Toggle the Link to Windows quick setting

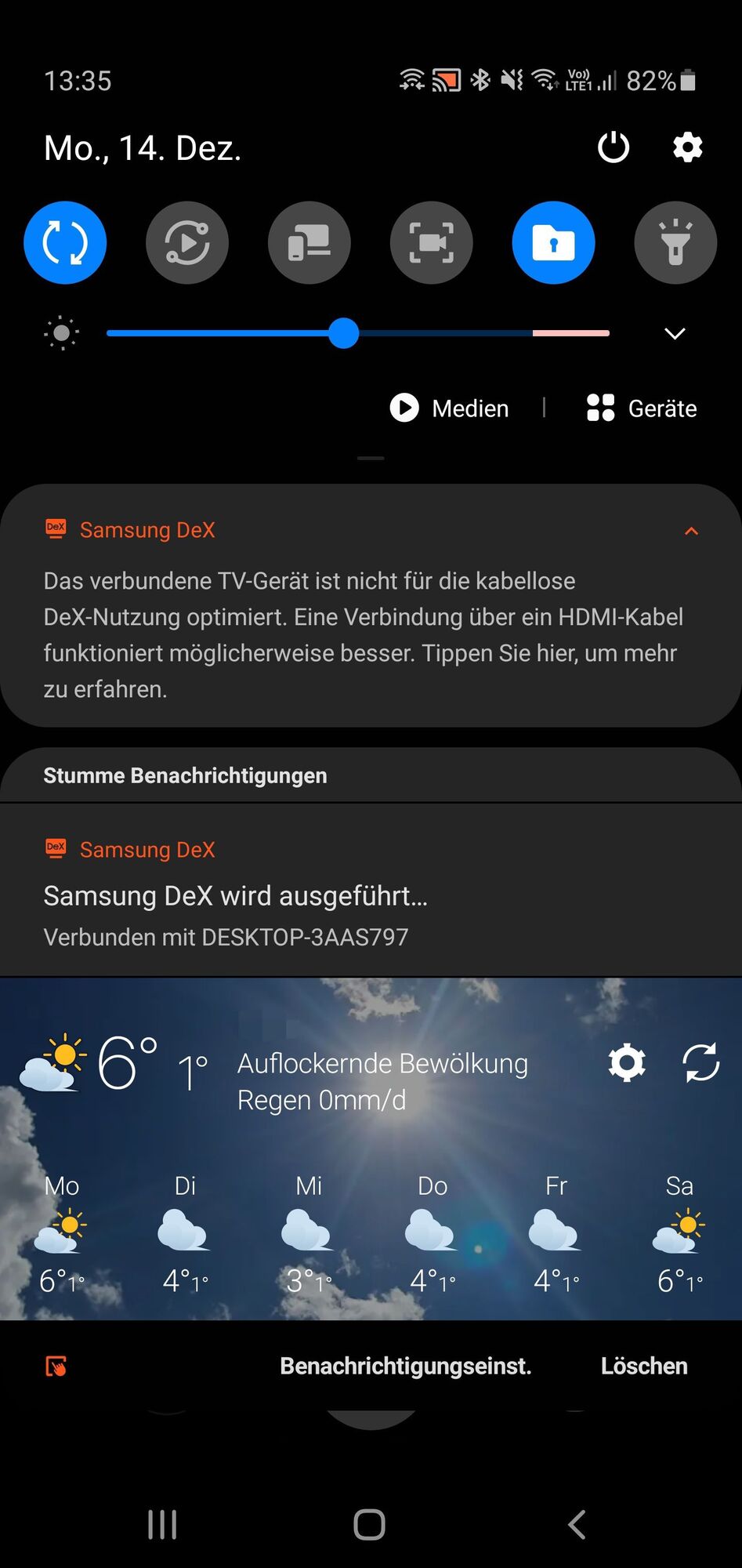pyautogui.click(x=309, y=243)
